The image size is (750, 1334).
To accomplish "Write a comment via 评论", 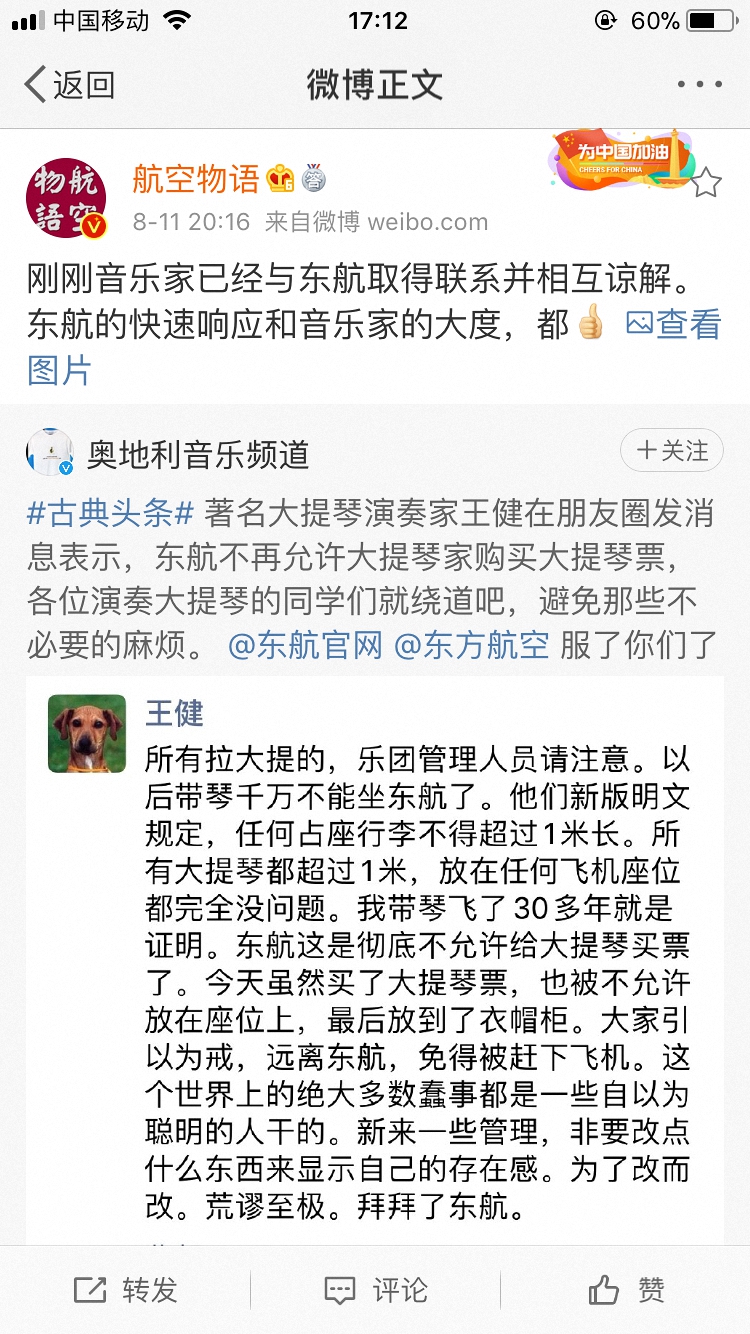I will coord(375,1291).
